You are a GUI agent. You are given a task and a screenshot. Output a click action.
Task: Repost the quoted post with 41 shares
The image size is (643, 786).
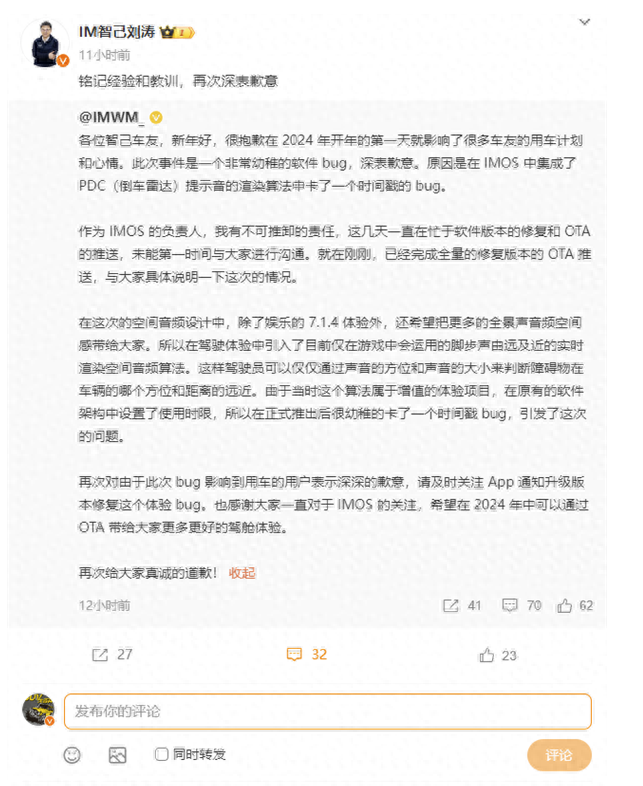[x=463, y=605]
